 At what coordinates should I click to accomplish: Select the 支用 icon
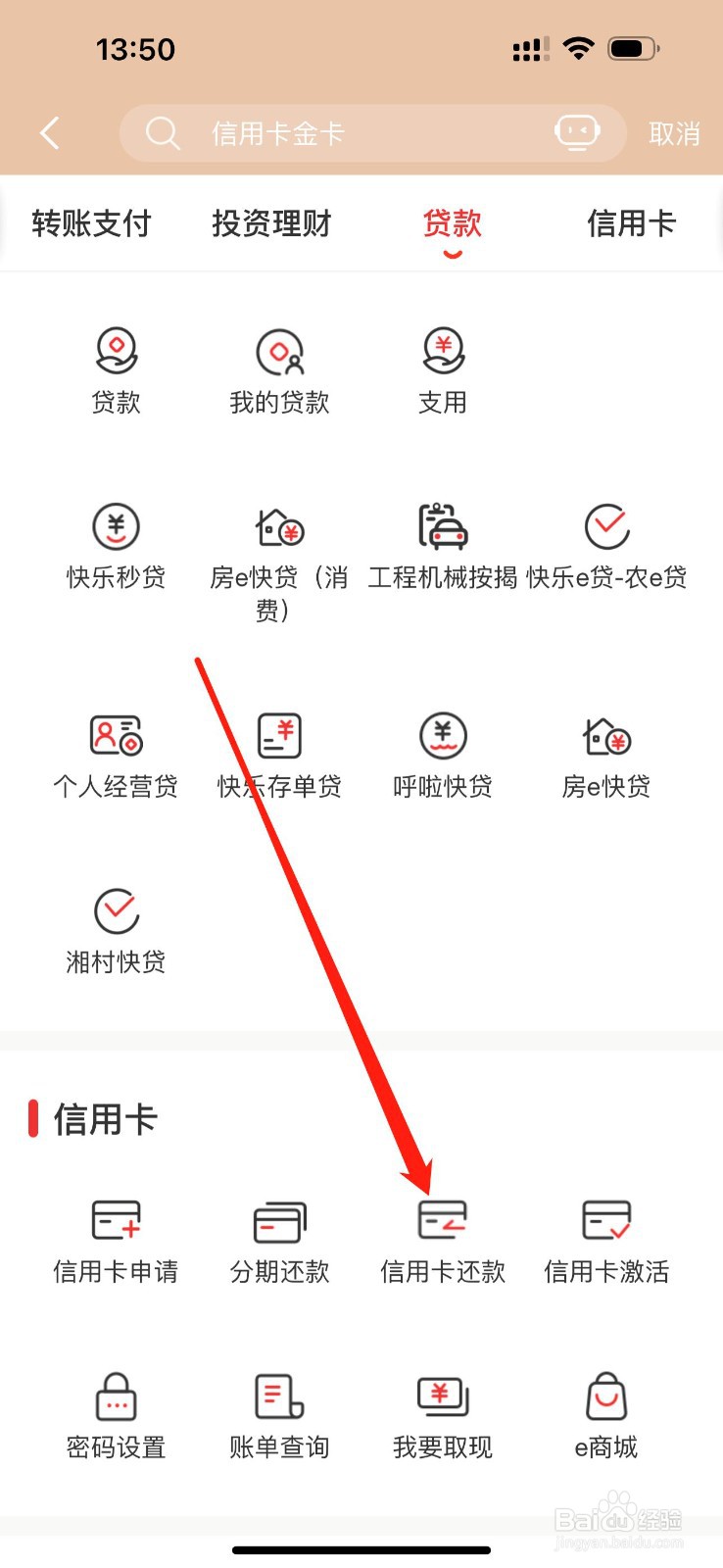pos(442,367)
